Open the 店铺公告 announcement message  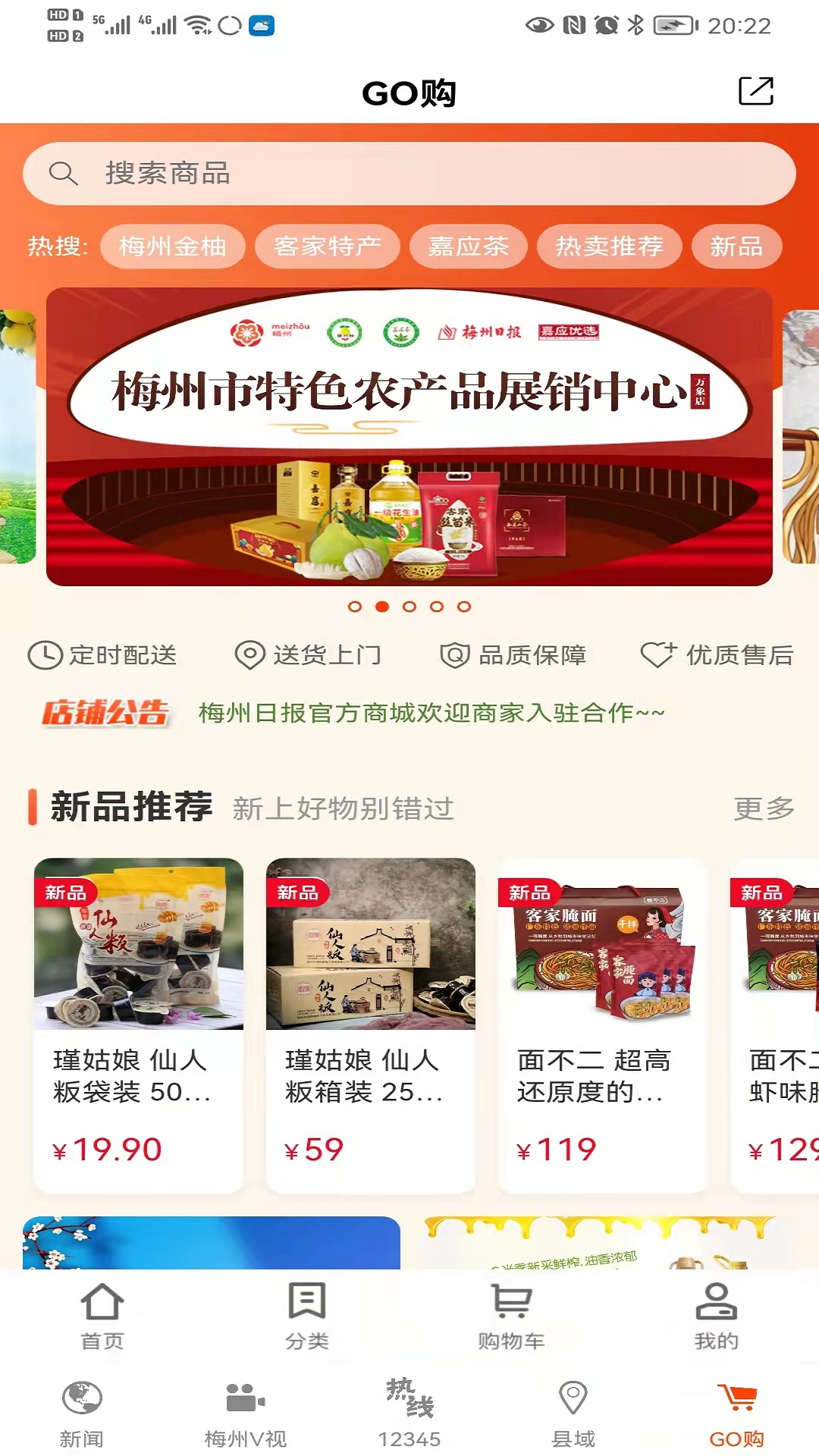[430, 713]
